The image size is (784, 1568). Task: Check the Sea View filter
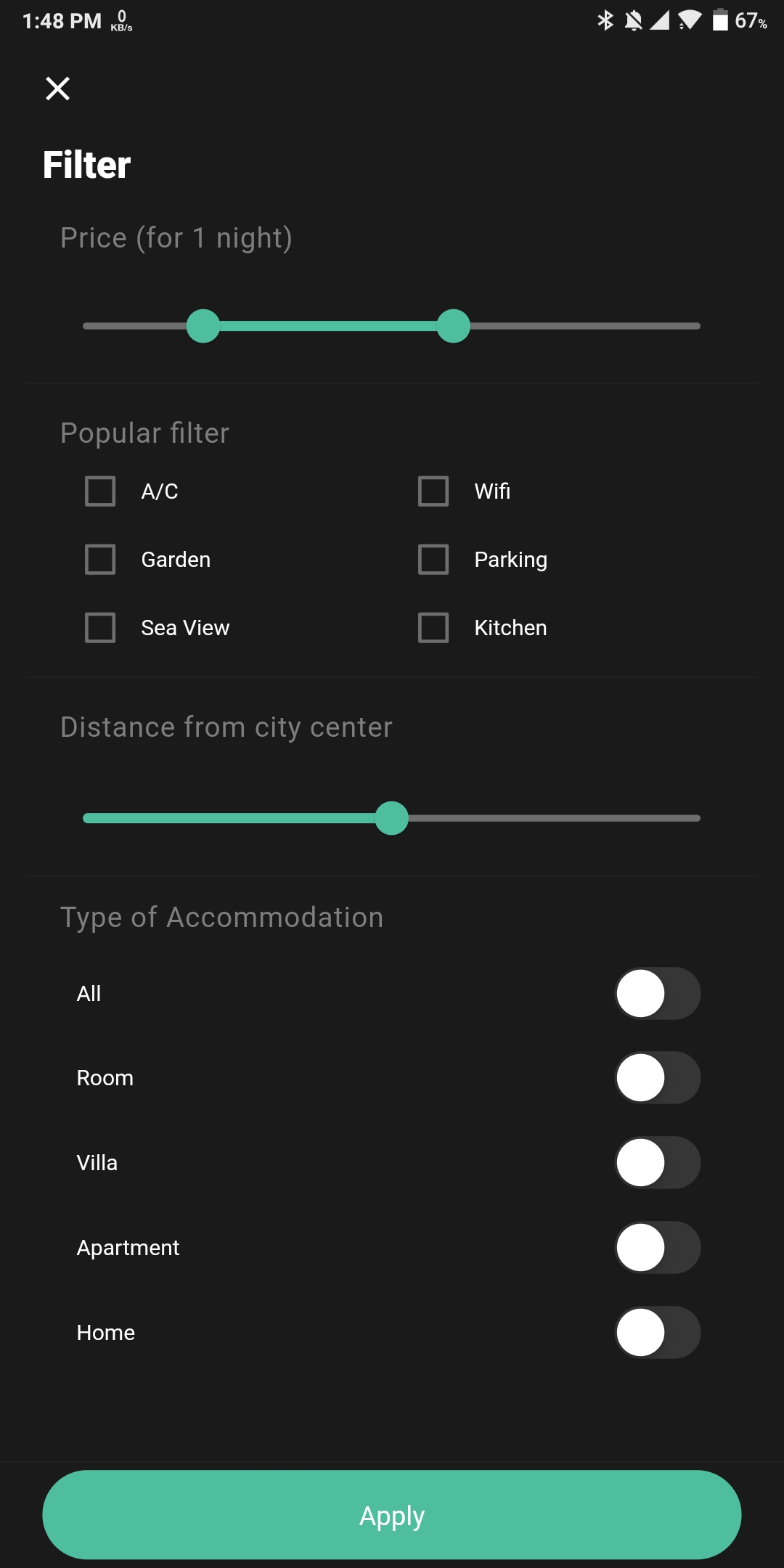[100, 628]
